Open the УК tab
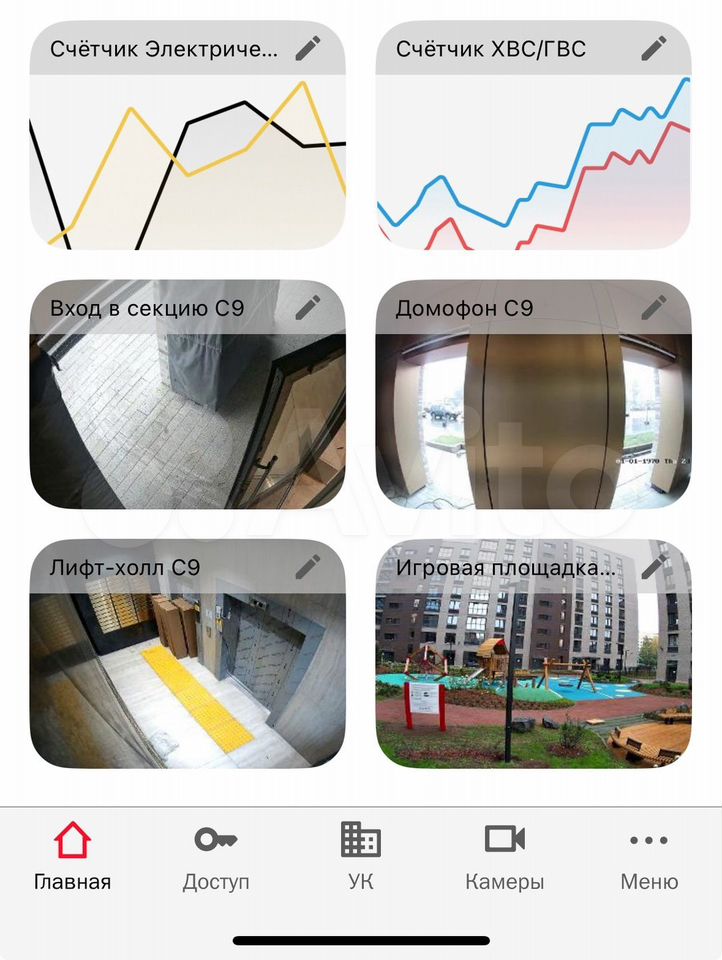This screenshot has width=722, height=960. click(361, 857)
